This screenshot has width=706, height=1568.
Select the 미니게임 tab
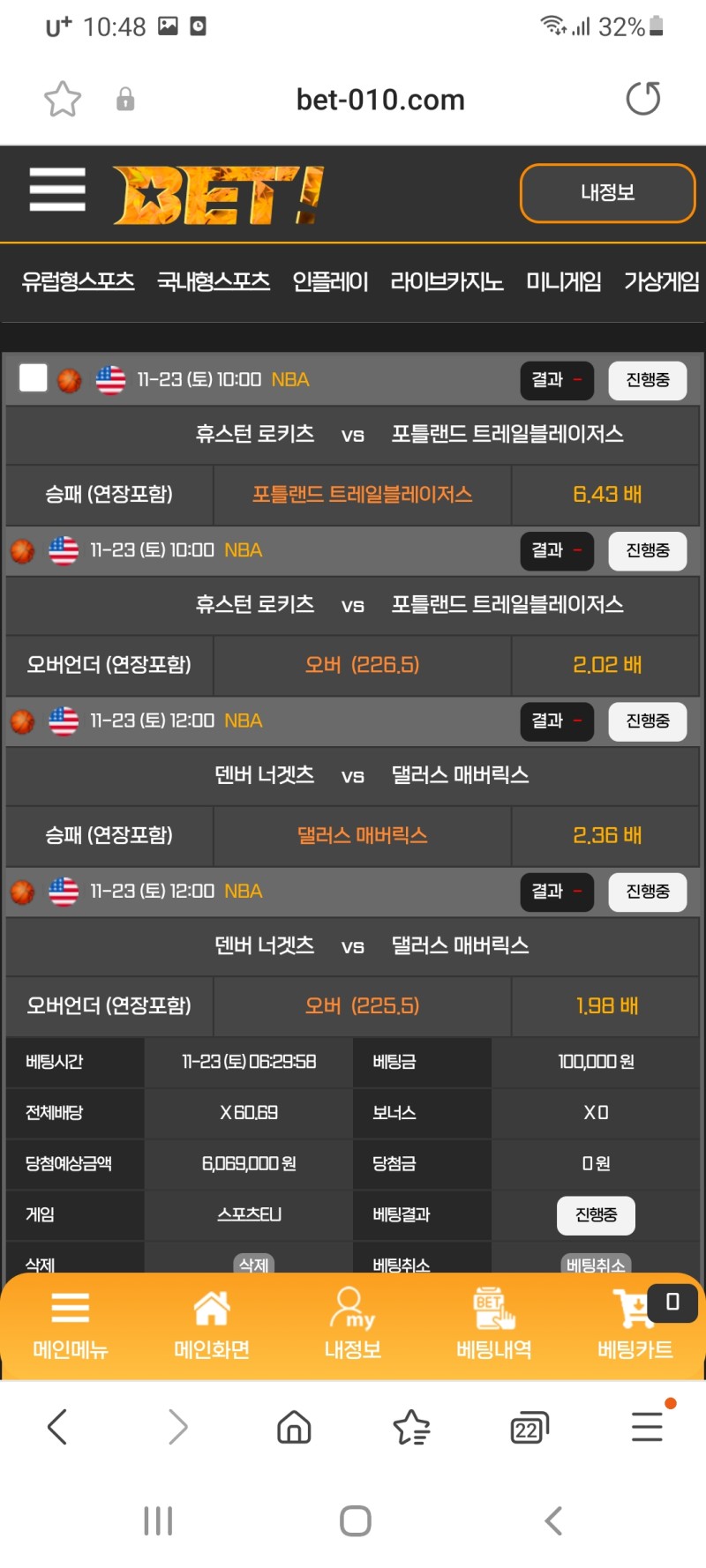(x=563, y=281)
